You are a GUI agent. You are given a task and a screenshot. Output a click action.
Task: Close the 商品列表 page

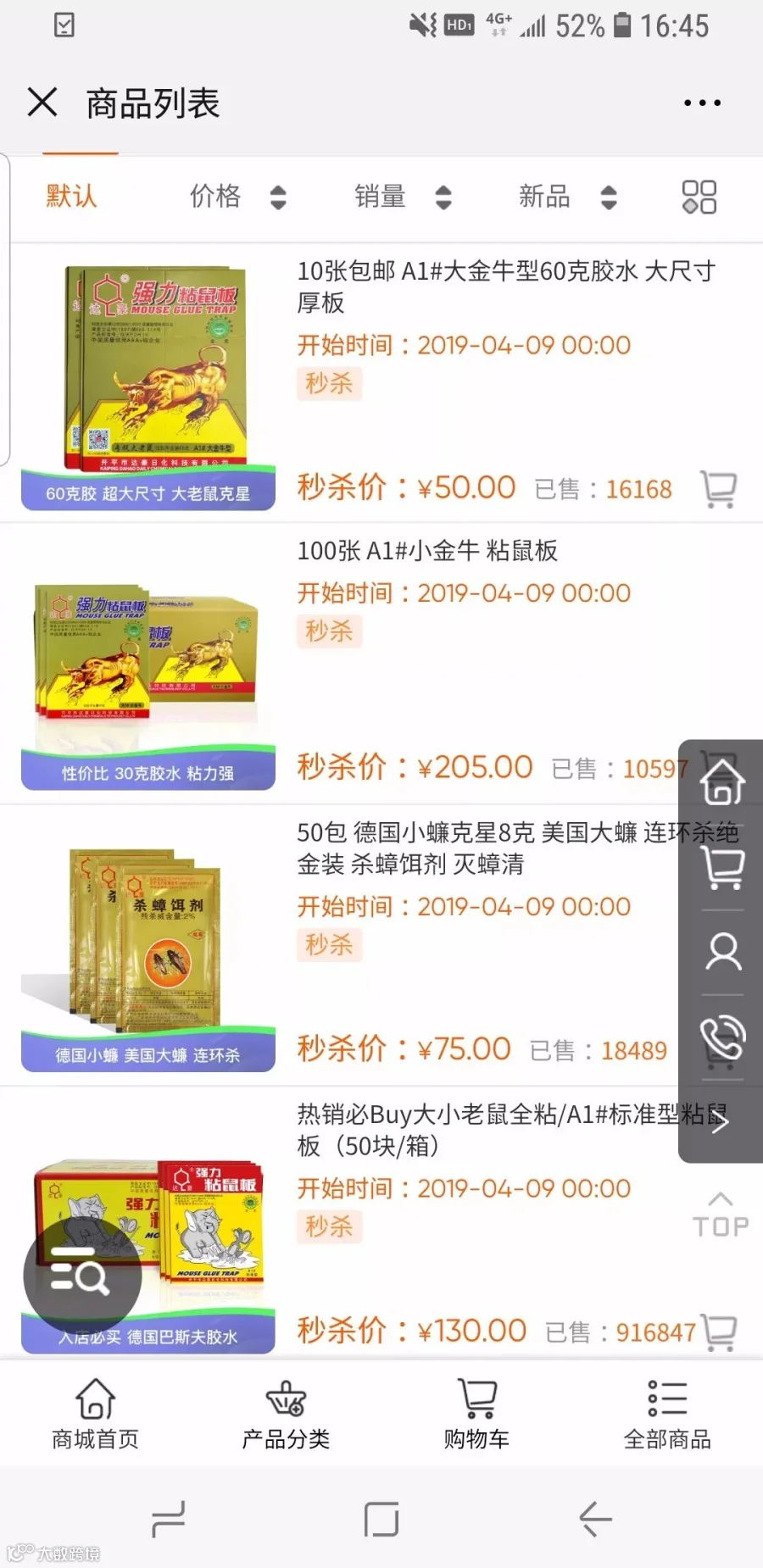[x=42, y=103]
